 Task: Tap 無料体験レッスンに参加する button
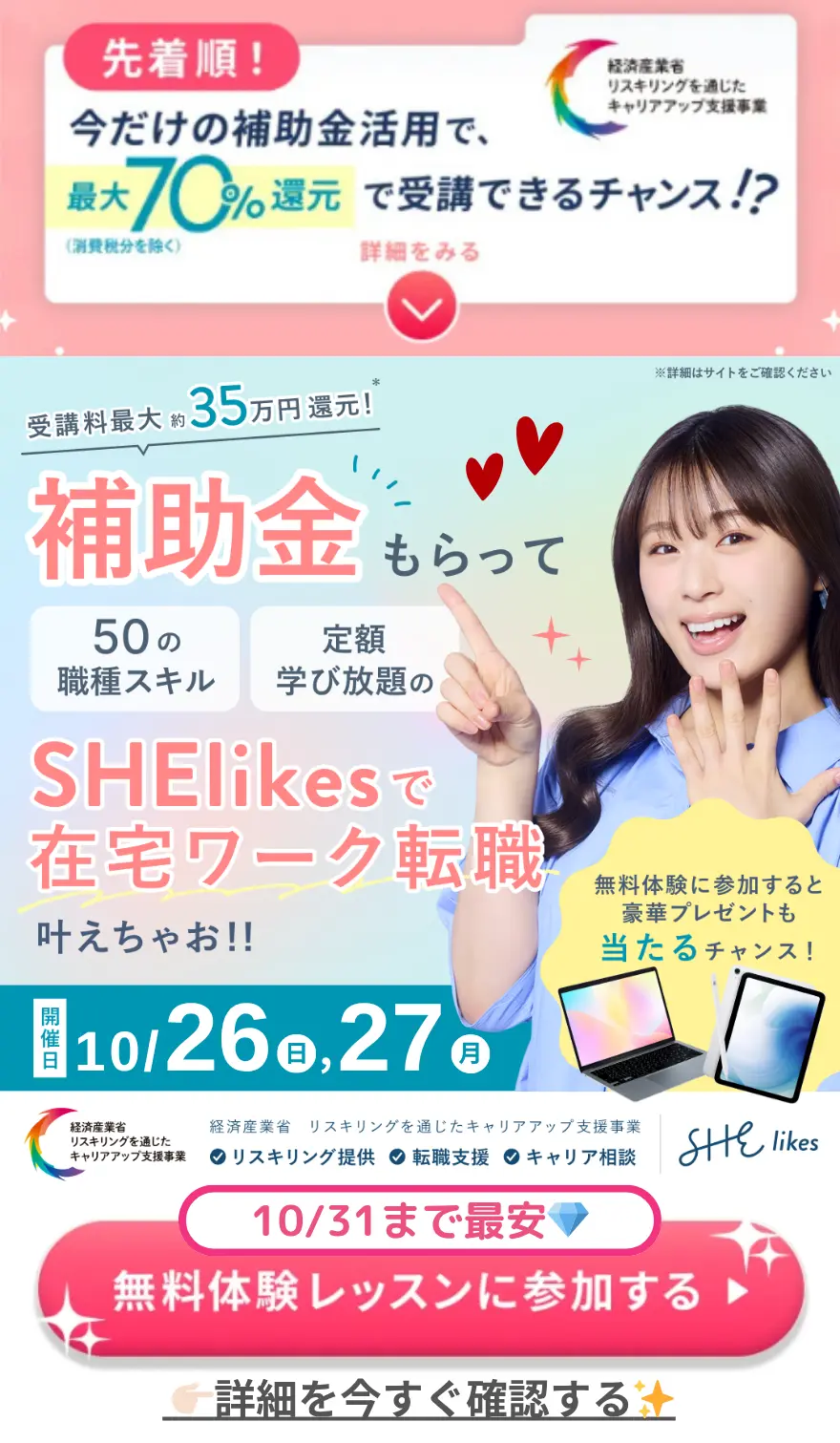pos(420,1292)
